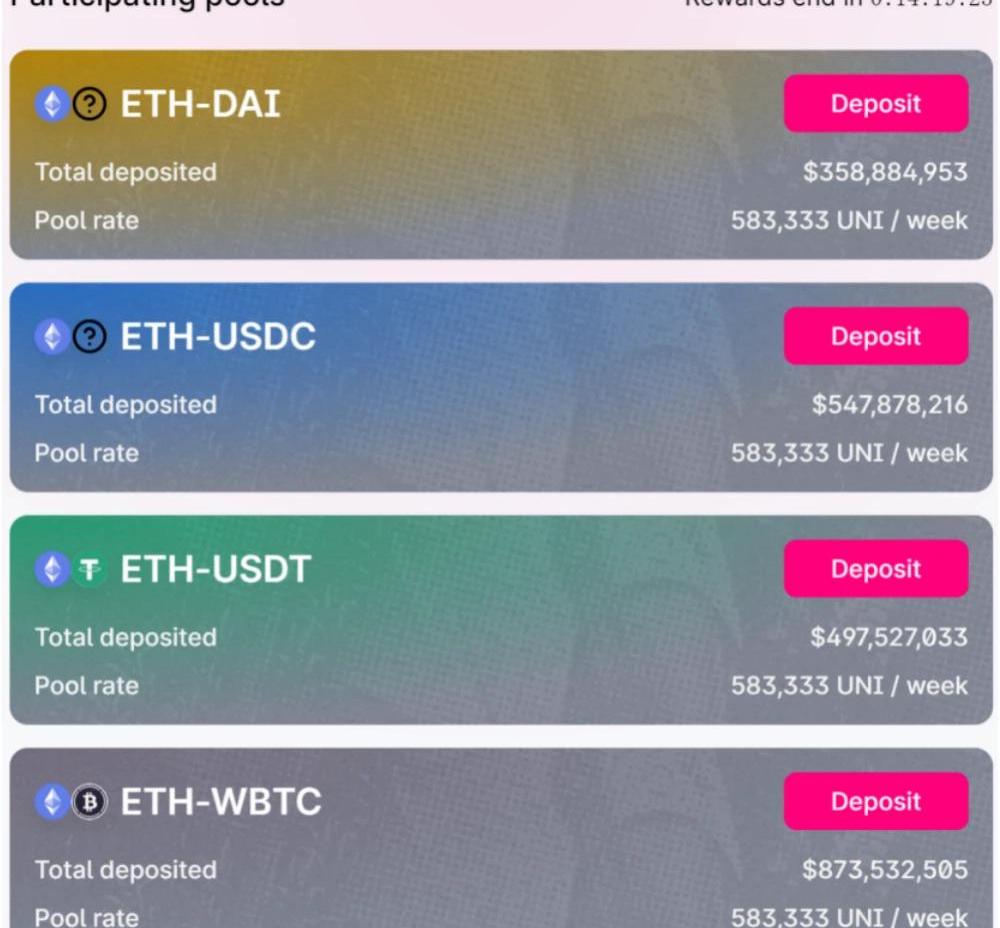Viewport: 1000px width, 928px height.
Task: Tap Deposit for the ETH-DAI pool
Action: point(875,104)
